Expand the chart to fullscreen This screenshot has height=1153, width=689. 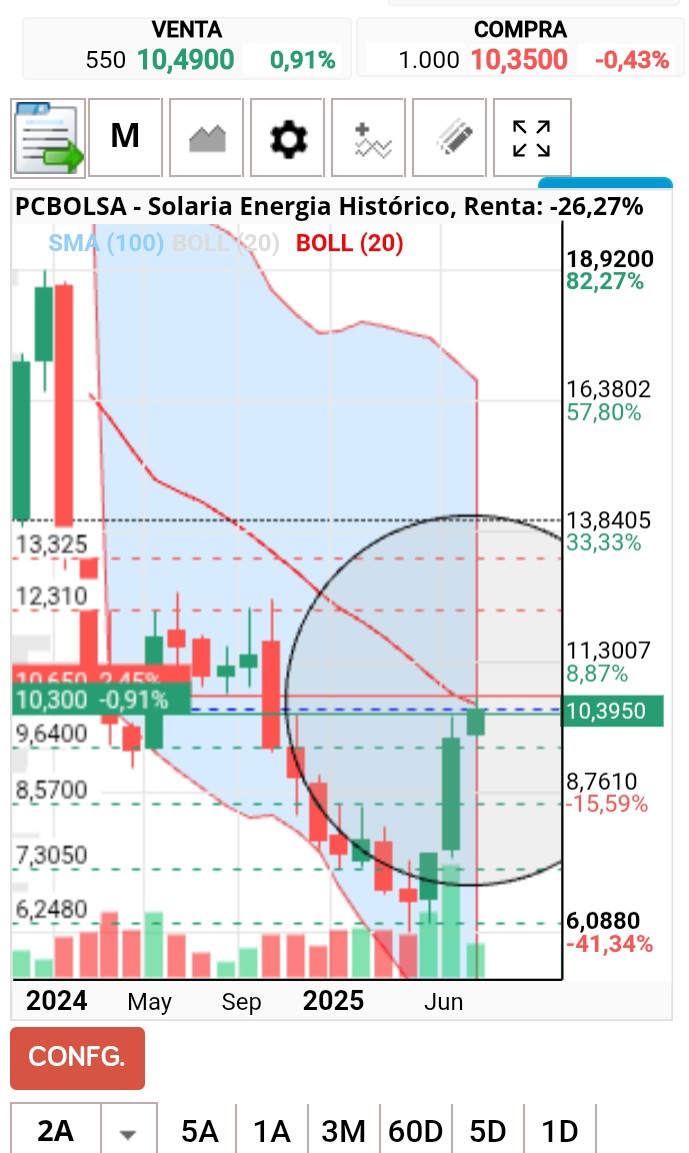tap(532, 138)
